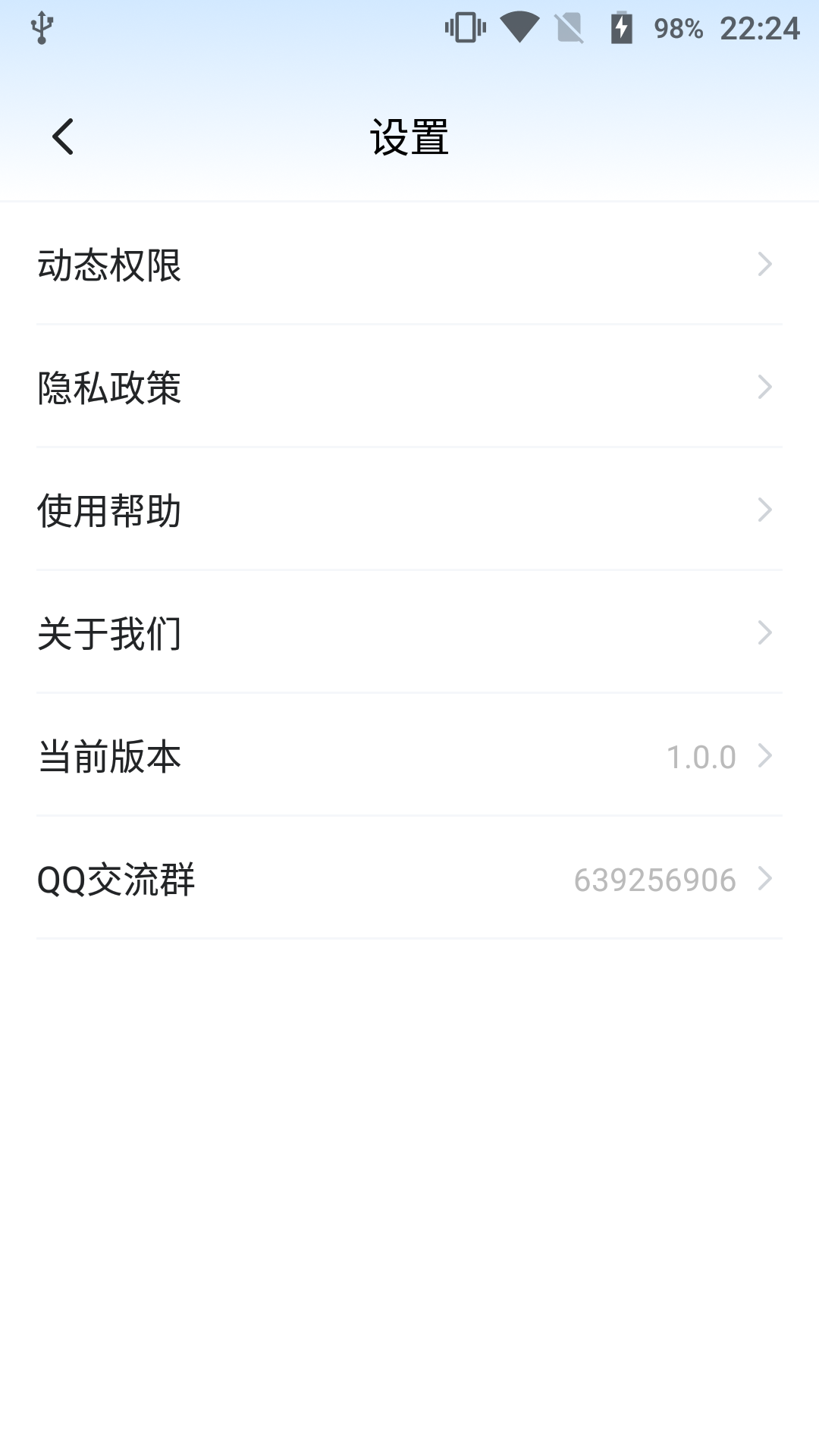This screenshot has height=1456, width=819.
Task: Tap the vibrate mode status icon
Action: 463,29
